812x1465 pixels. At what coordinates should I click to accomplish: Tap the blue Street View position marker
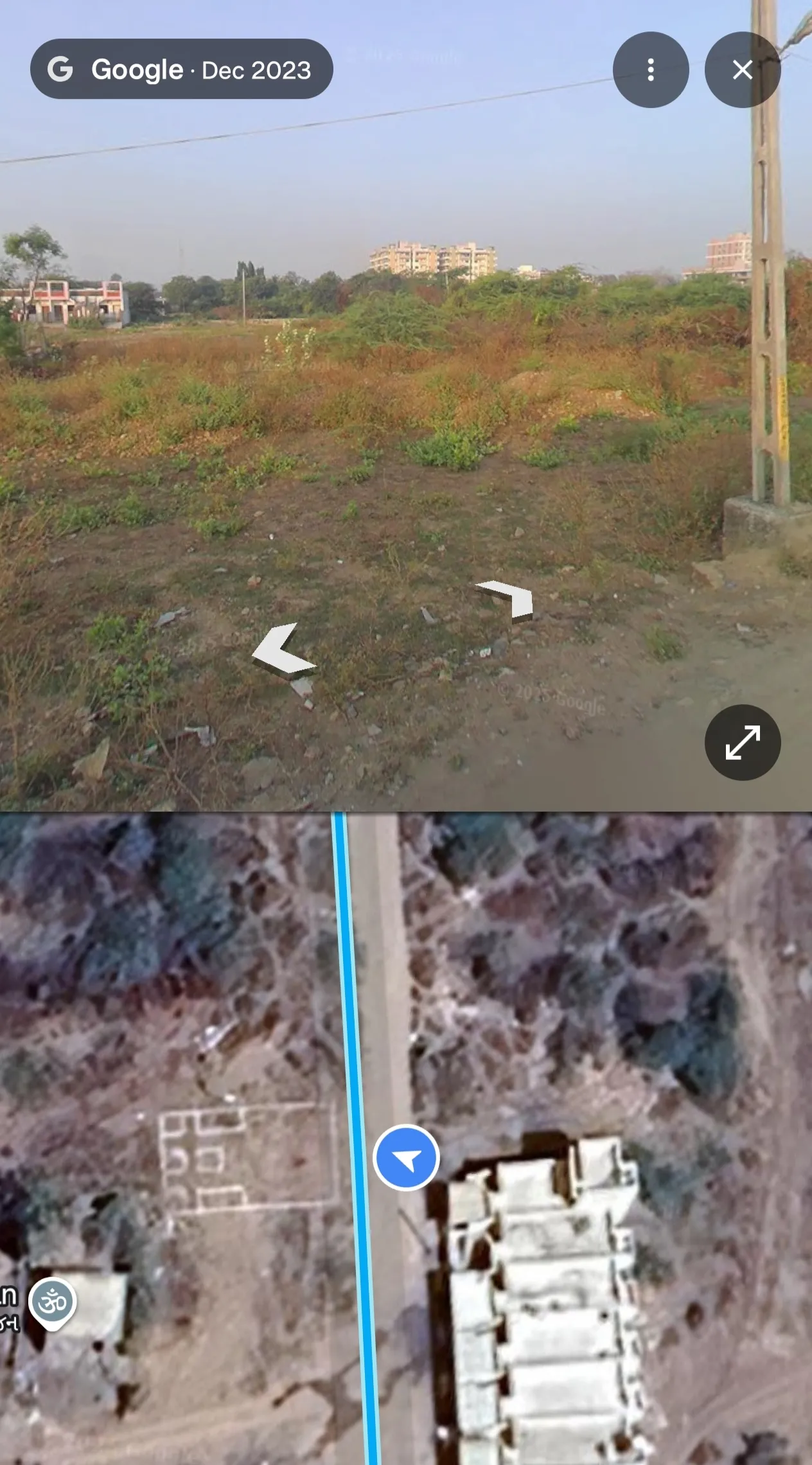406,1157
